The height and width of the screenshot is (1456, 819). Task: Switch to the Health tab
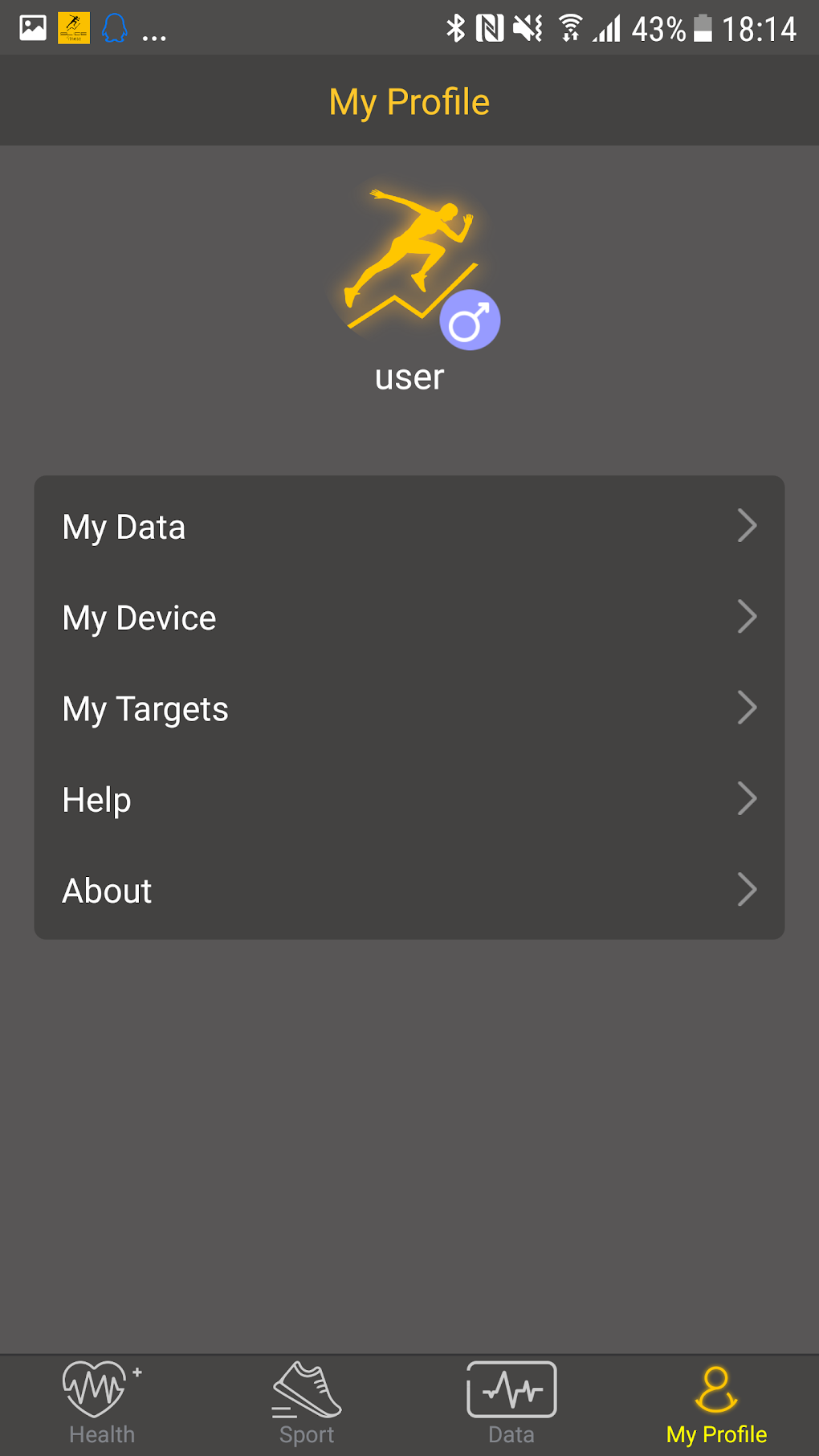102,1404
